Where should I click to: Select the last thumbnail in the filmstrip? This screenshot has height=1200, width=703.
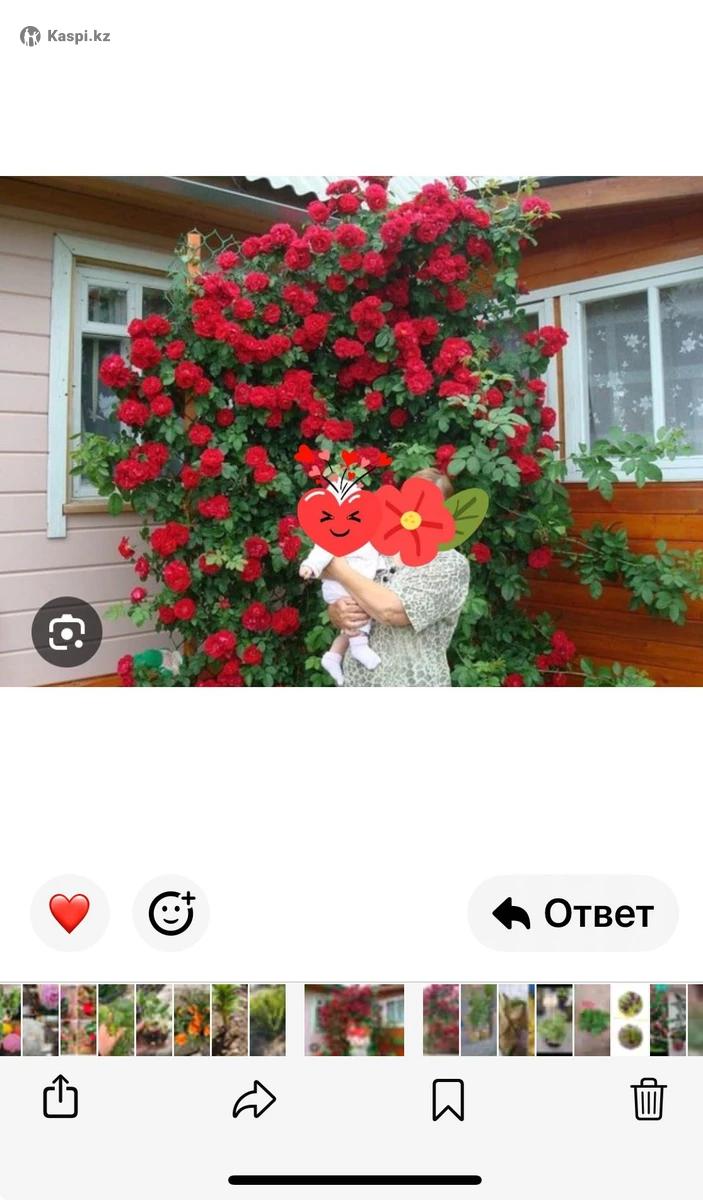(695, 1020)
